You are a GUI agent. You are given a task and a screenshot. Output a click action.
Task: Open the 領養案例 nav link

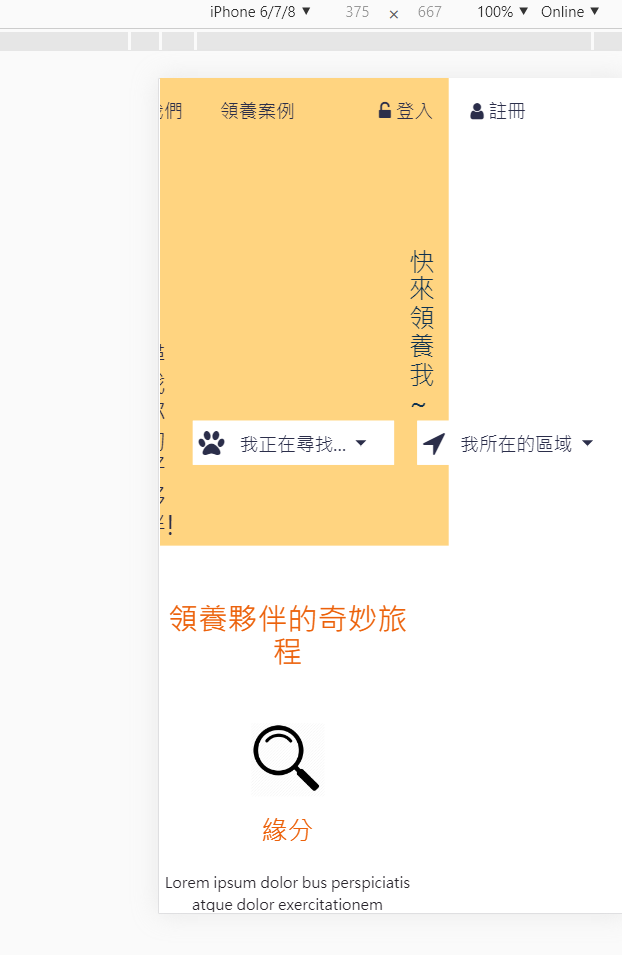click(x=257, y=111)
